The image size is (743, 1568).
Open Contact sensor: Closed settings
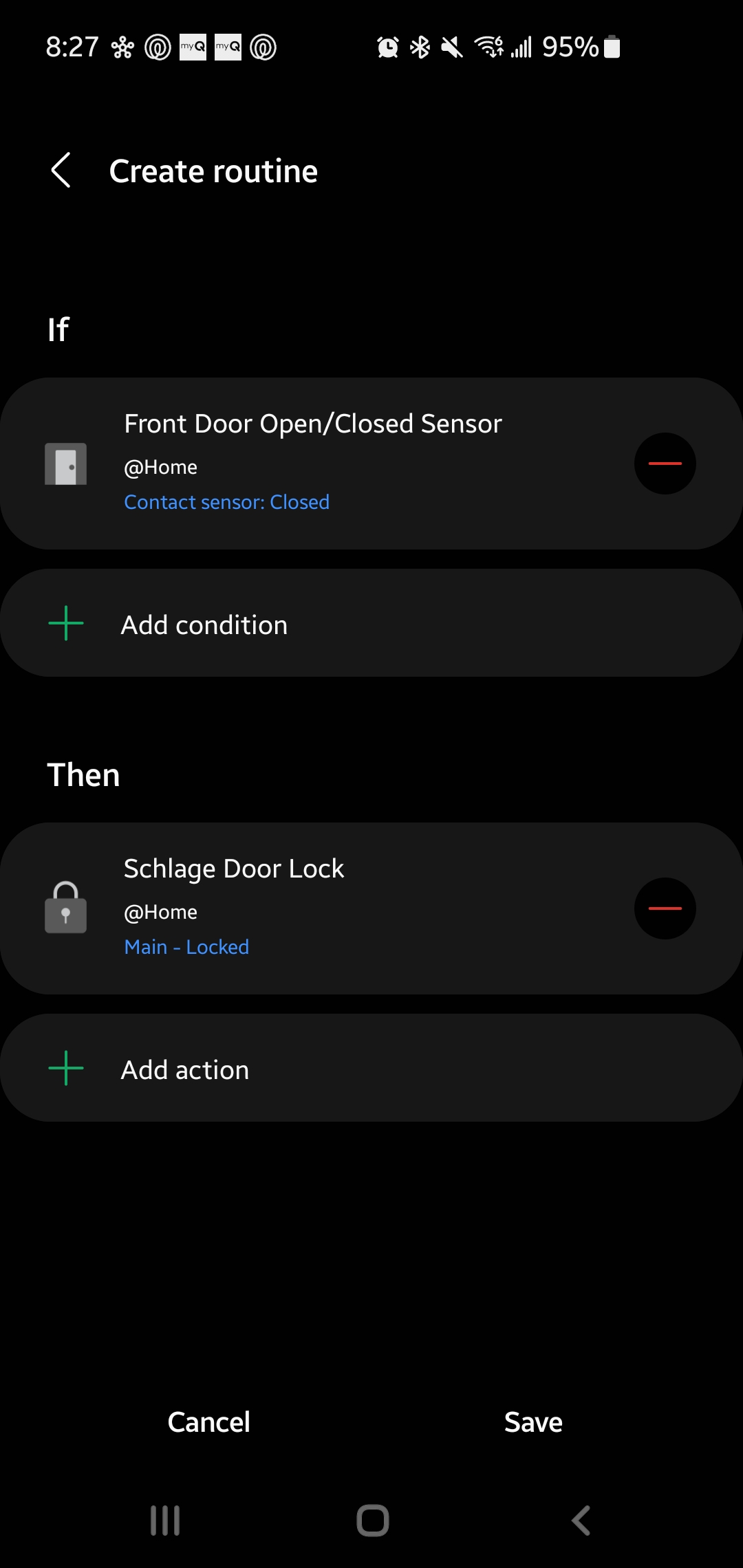point(227,502)
